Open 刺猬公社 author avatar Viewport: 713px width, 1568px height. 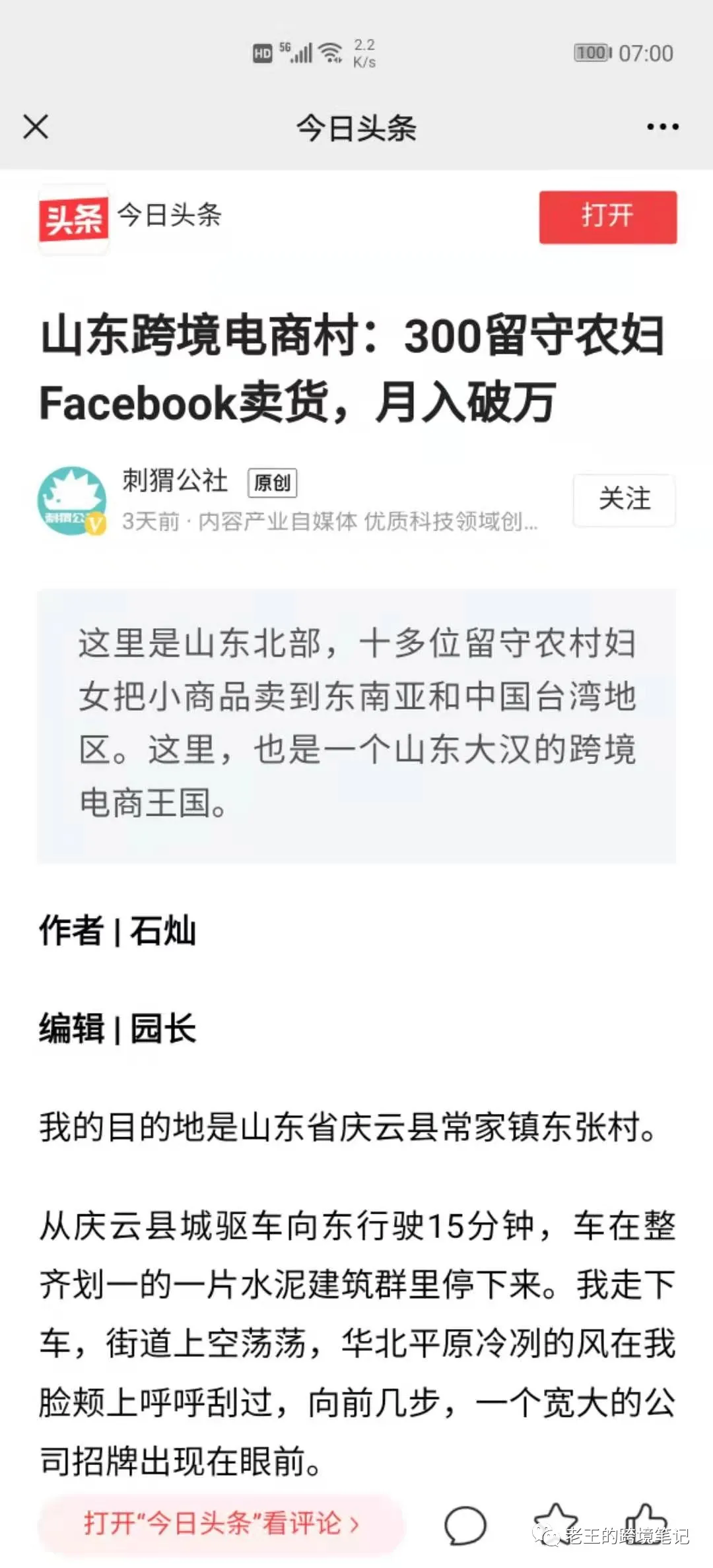tap(71, 500)
